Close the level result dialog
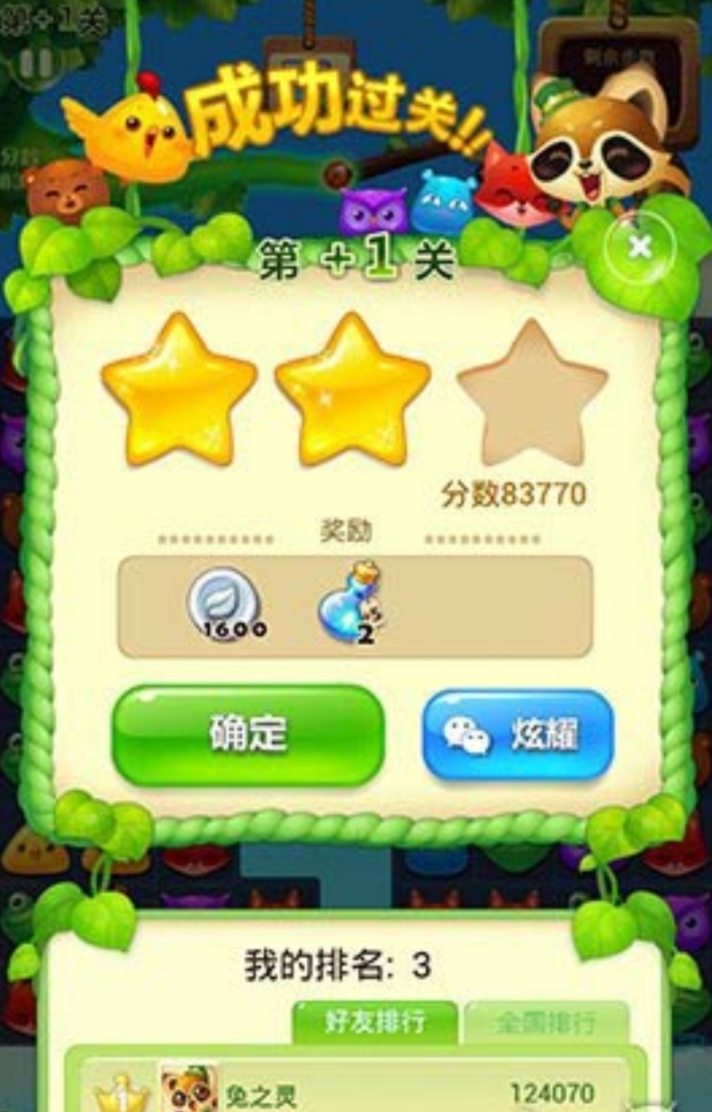The image size is (712, 1112). coord(638,246)
